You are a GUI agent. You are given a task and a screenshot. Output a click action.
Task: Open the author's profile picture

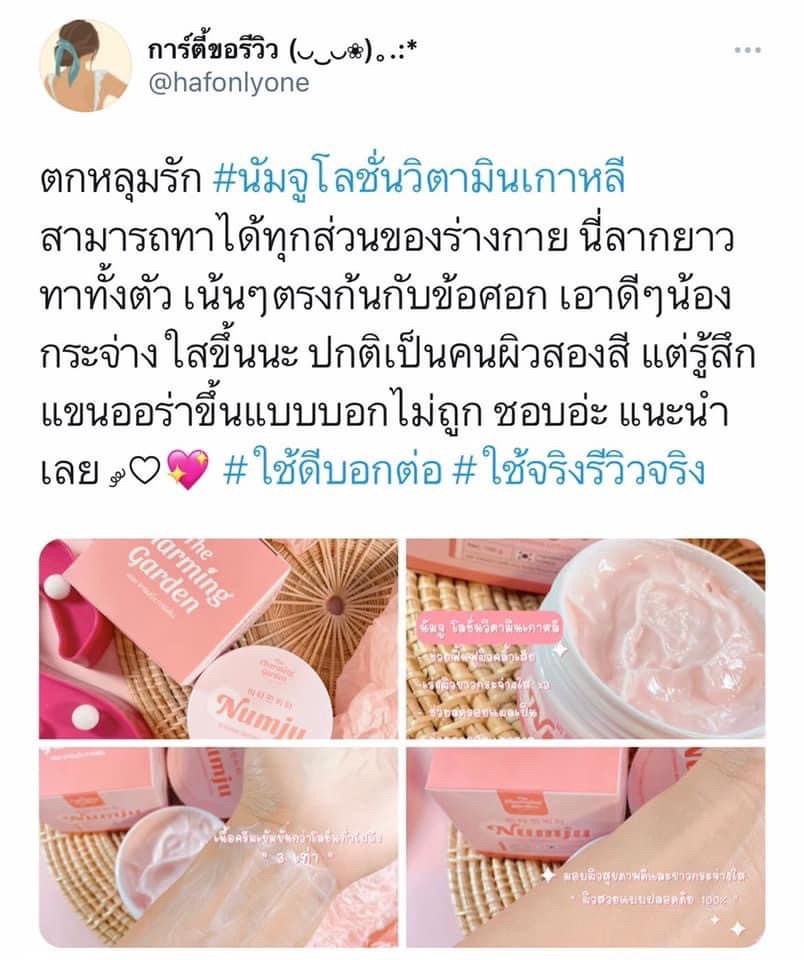[85, 66]
